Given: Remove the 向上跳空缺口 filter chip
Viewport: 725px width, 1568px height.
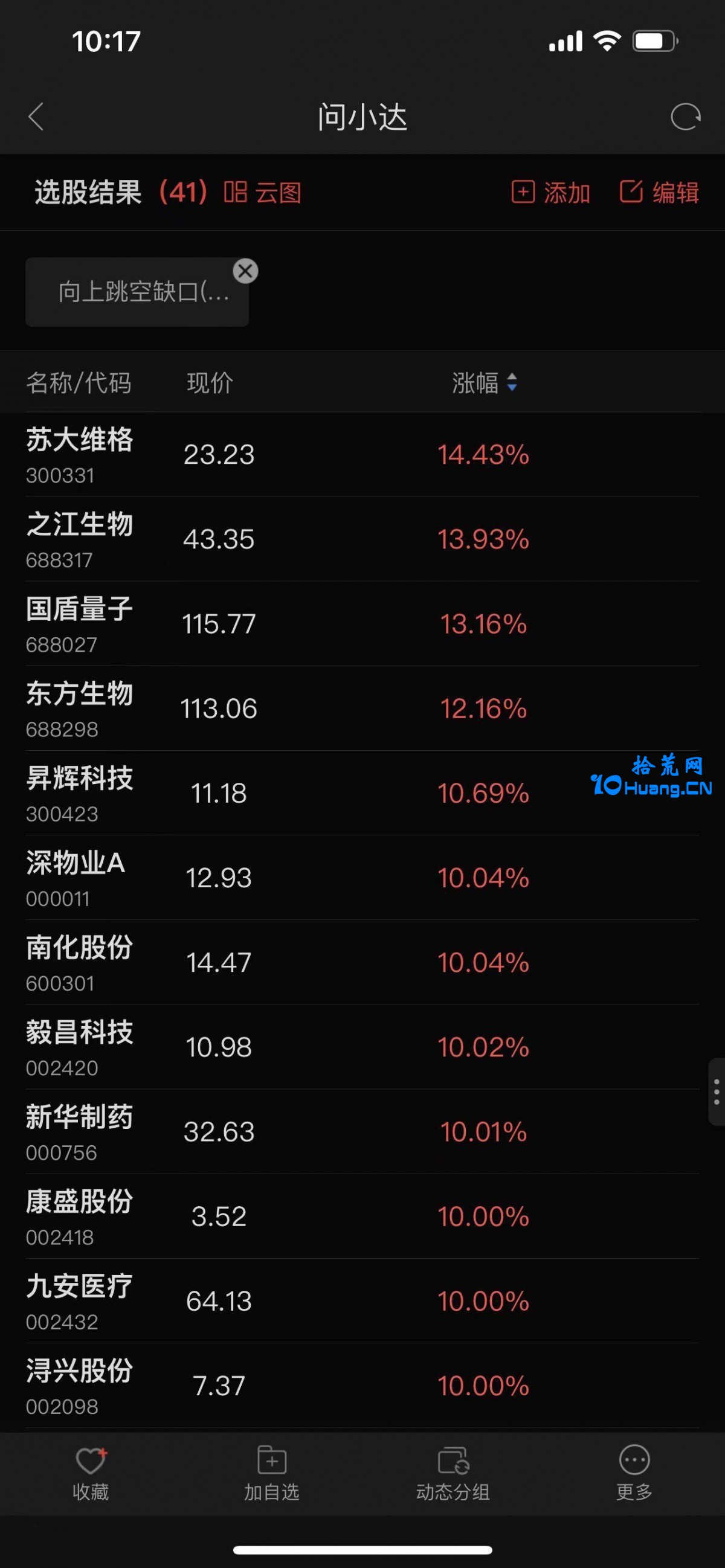Looking at the screenshot, I should coord(245,271).
